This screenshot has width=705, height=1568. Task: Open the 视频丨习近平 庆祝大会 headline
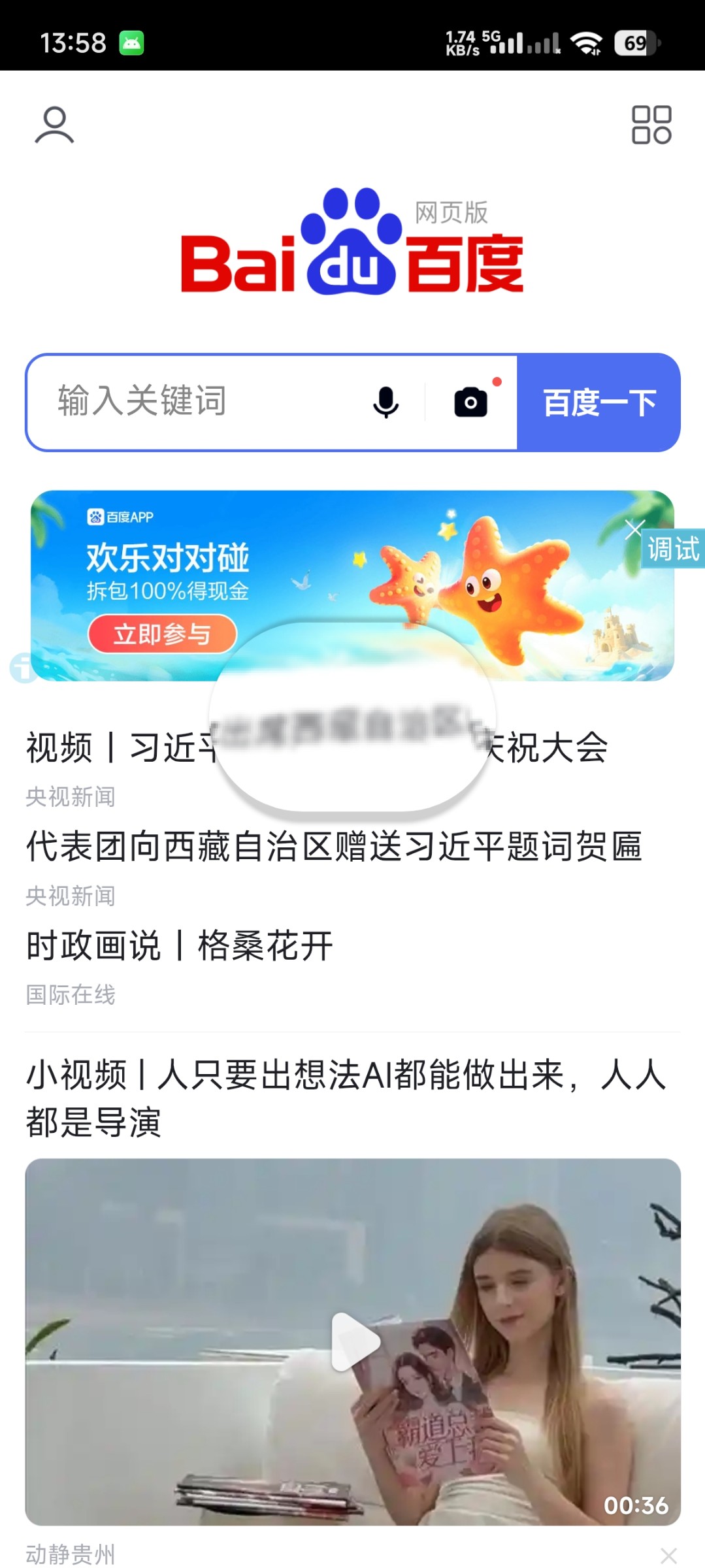pos(118,748)
